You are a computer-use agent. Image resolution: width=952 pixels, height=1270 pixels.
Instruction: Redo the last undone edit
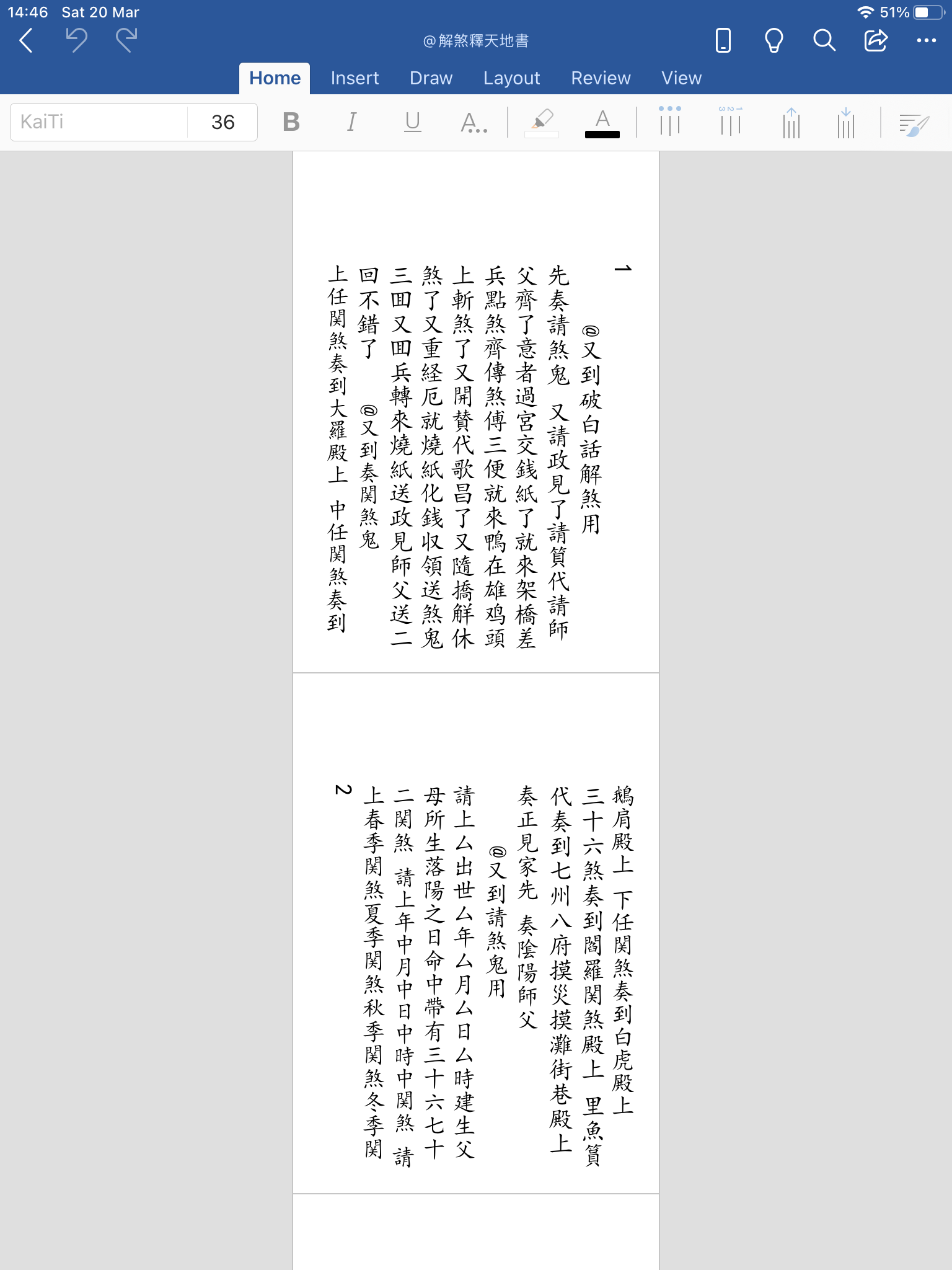pyautogui.click(x=127, y=41)
